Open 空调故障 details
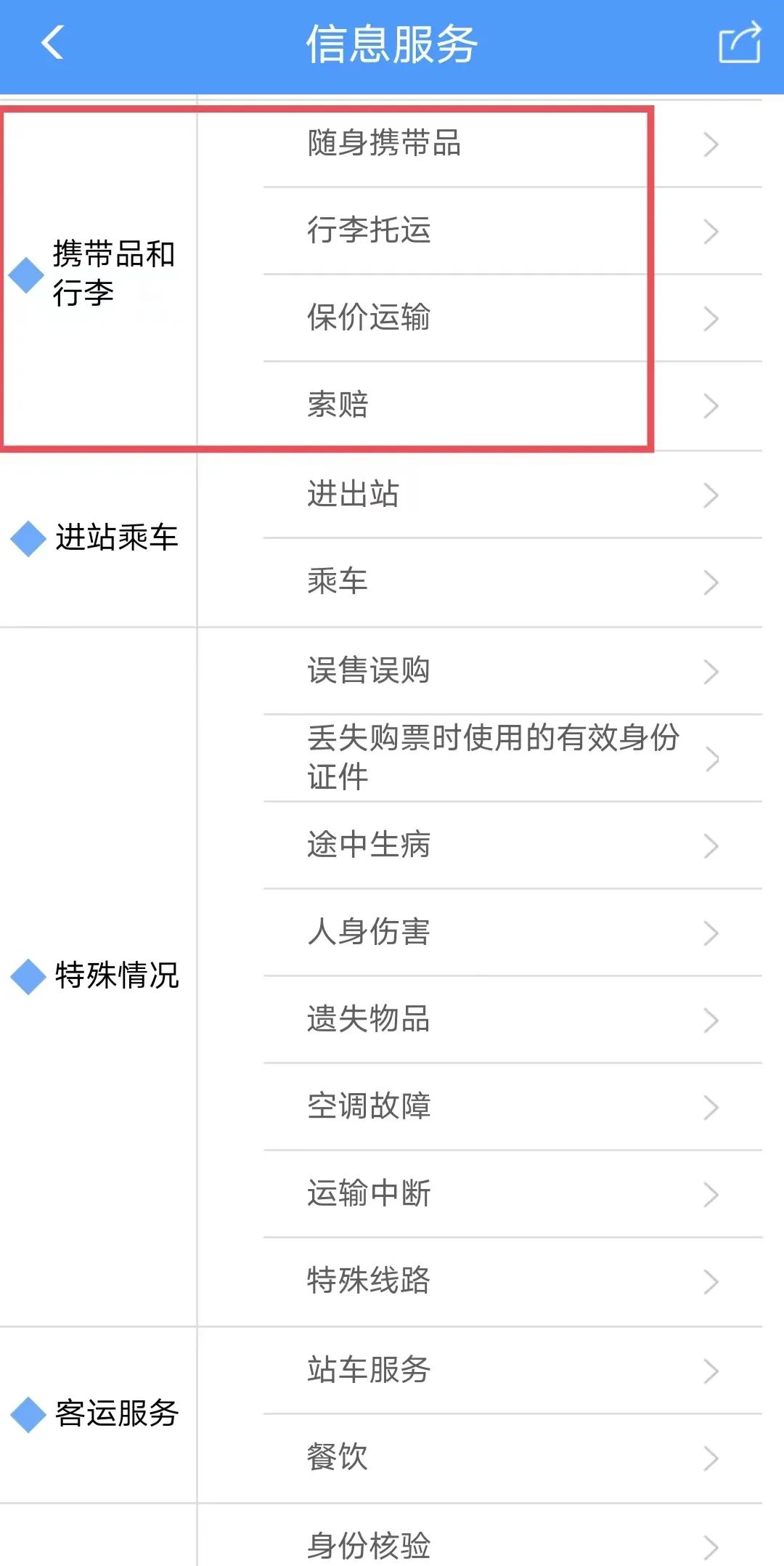 513,1107
